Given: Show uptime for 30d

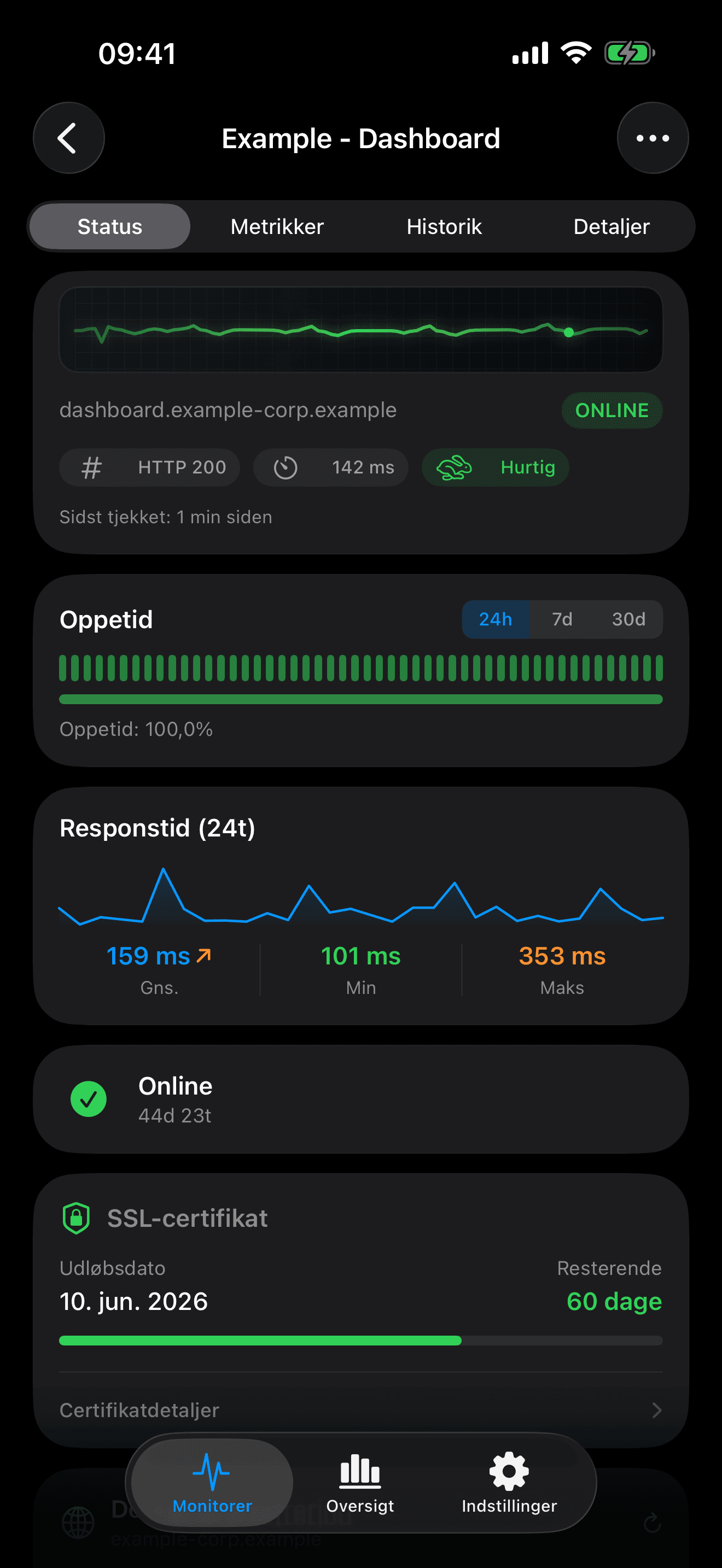Looking at the screenshot, I should coord(628,619).
